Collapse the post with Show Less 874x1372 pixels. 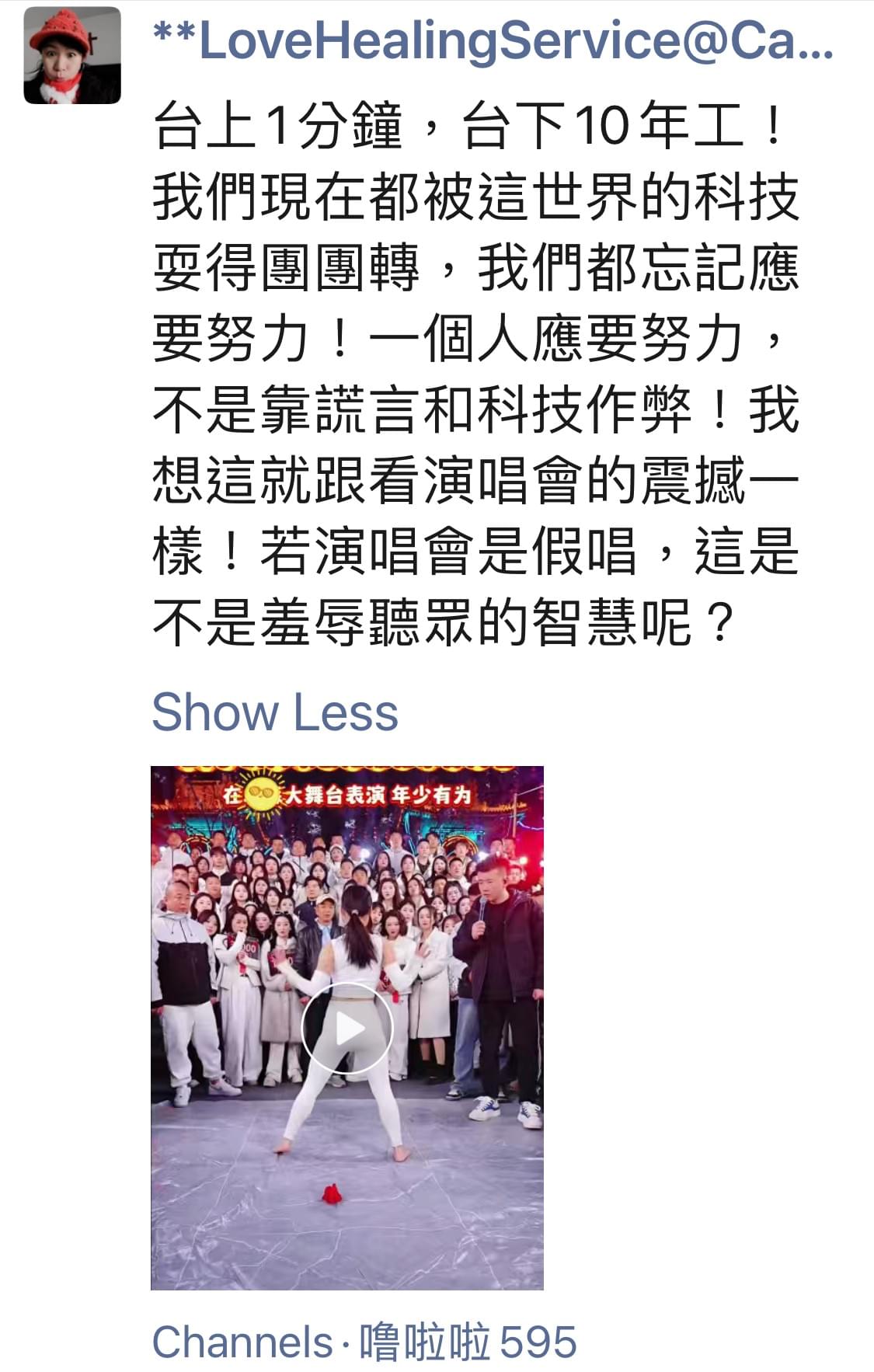point(274,712)
